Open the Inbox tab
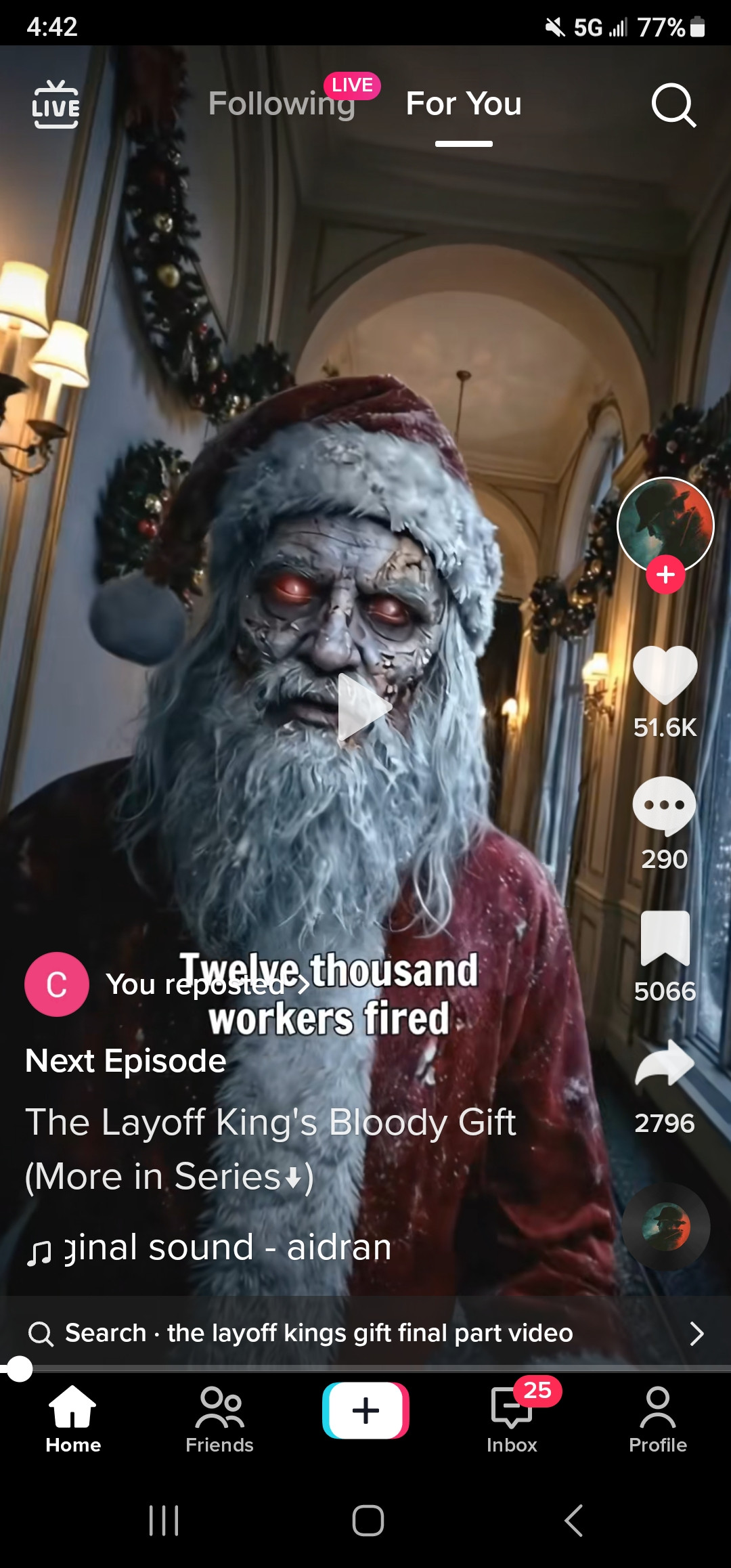This screenshot has height=1568, width=731. 512,1419
